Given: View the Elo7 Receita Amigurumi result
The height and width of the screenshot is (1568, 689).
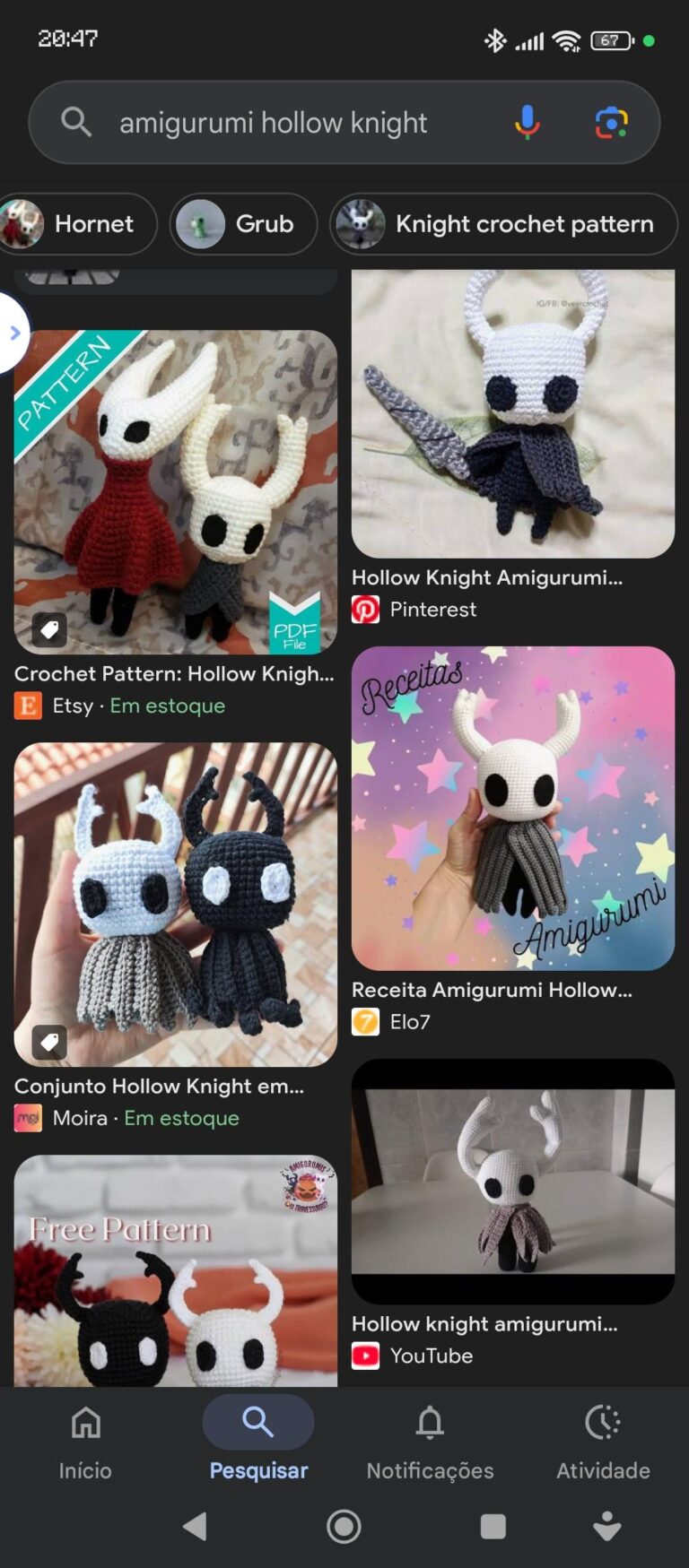Looking at the screenshot, I should pos(512,808).
